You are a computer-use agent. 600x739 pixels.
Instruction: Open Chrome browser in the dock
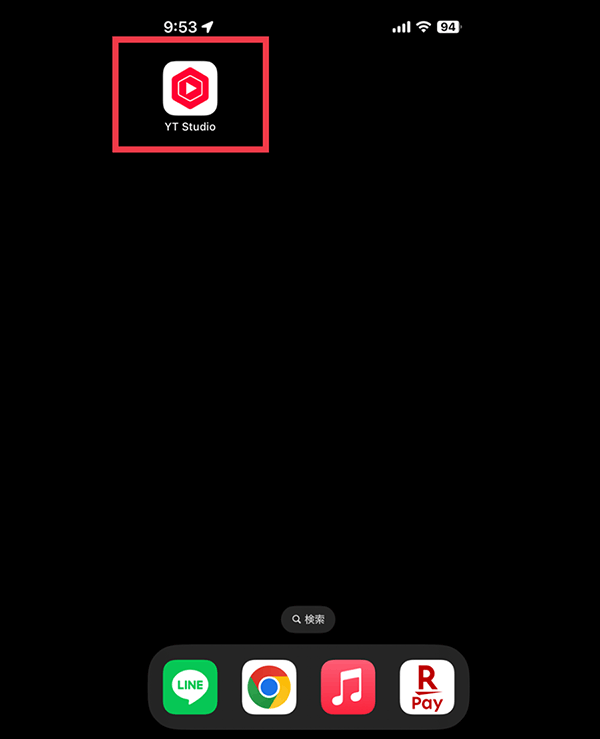(x=269, y=687)
